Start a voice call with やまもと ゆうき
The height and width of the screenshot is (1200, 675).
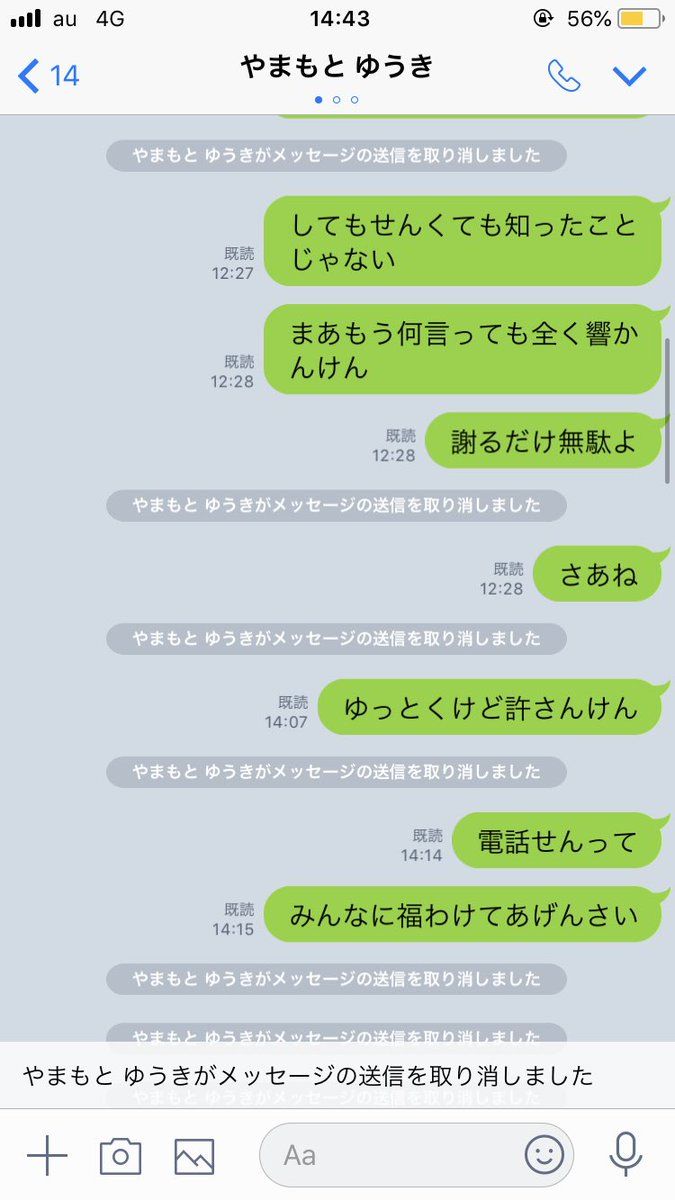(x=564, y=76)
